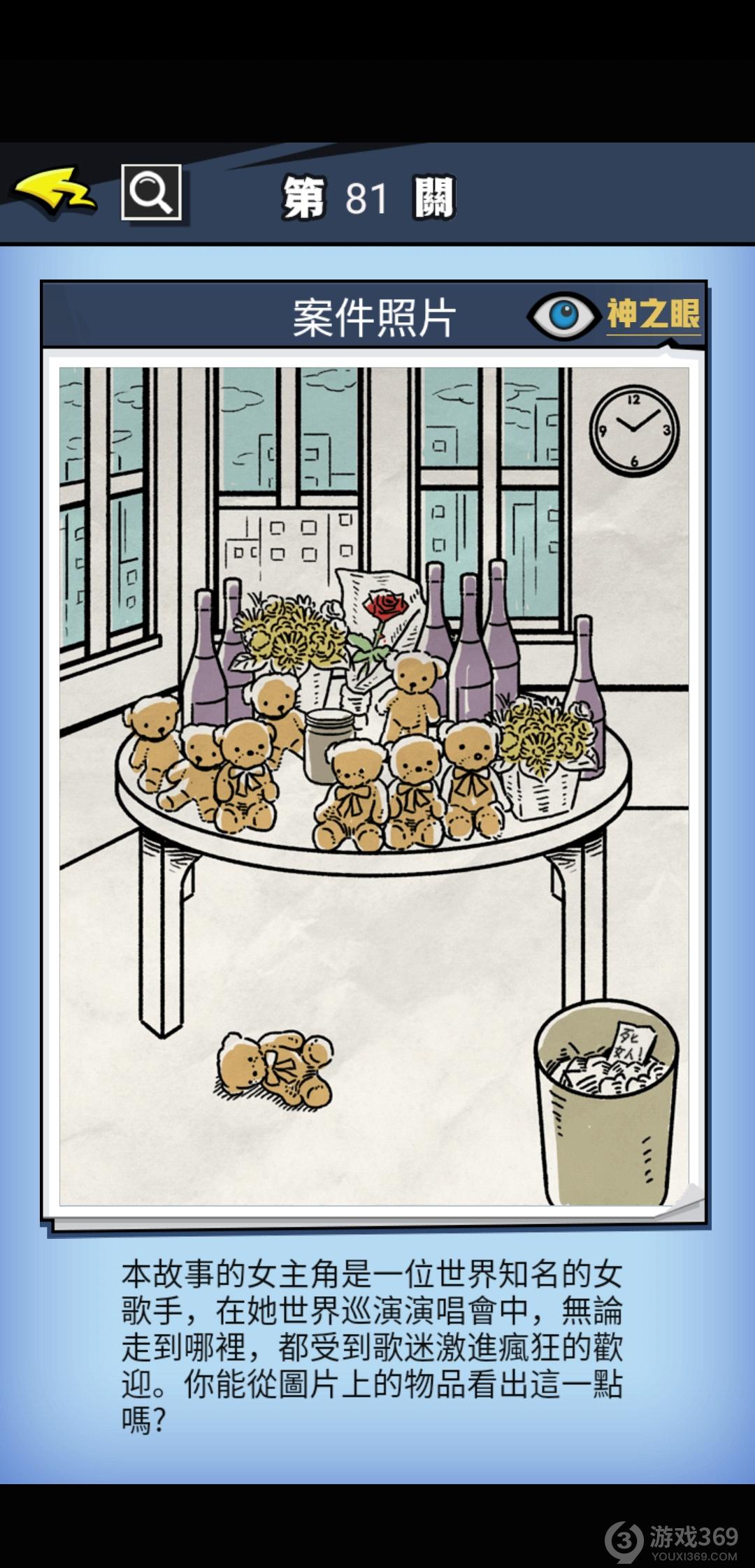
Task: Open the magnifying glass tool
Action: (151, 192)
